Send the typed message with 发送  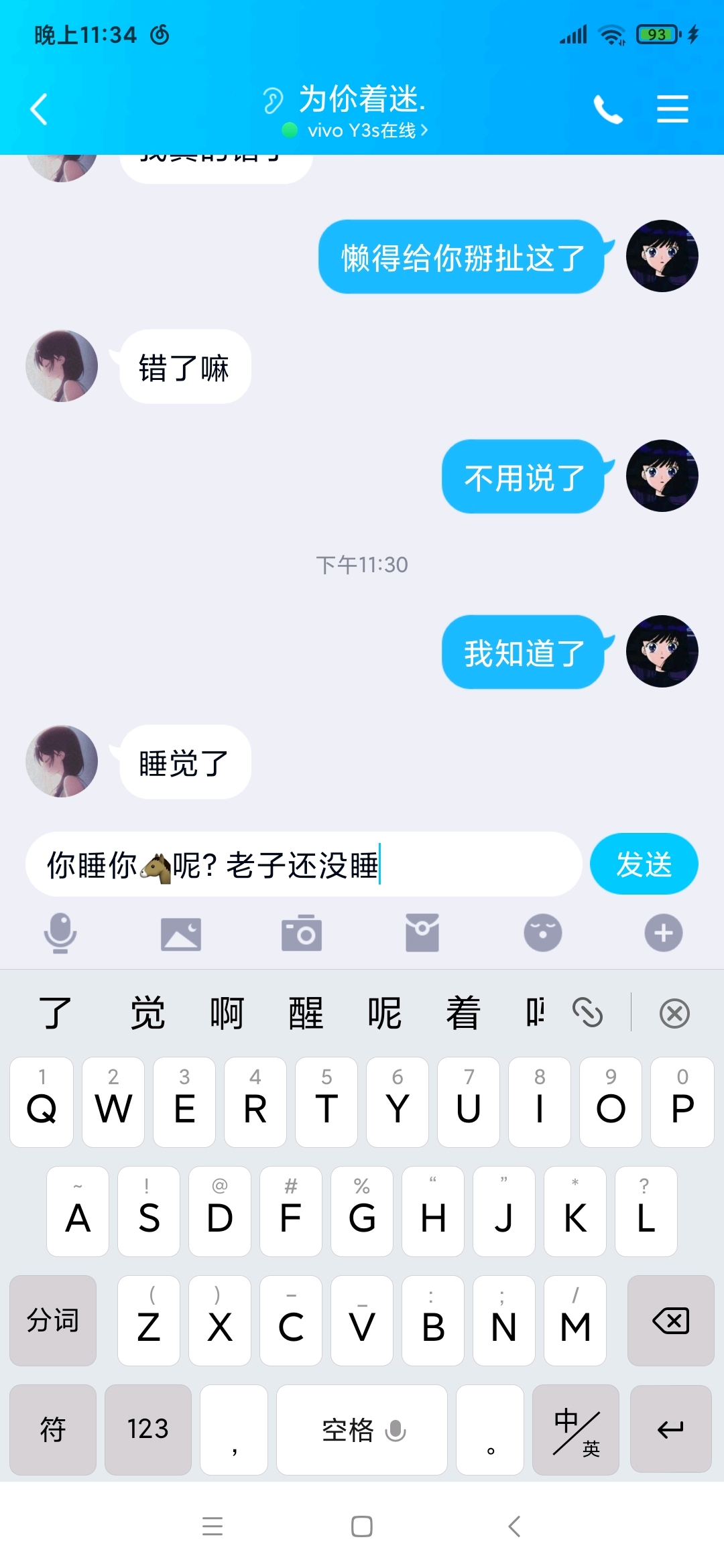point(644,864)
